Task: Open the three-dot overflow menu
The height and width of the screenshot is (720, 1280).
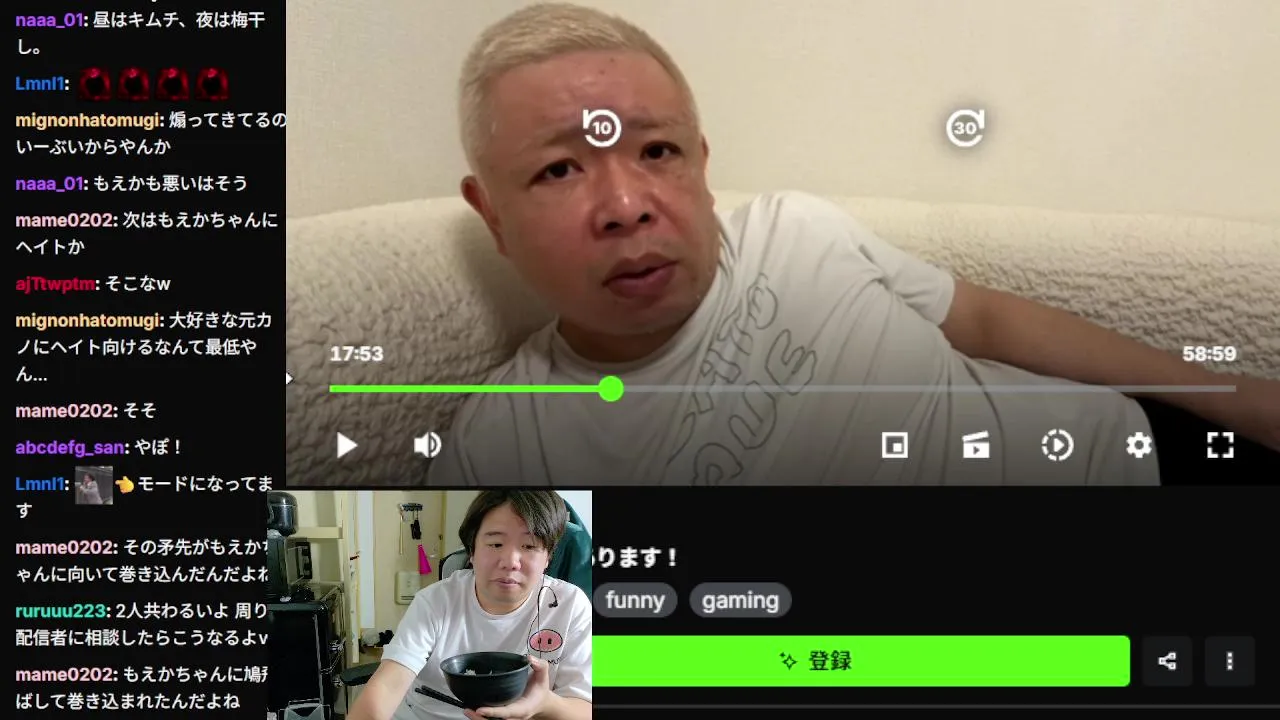Action: pos(1229,661)
